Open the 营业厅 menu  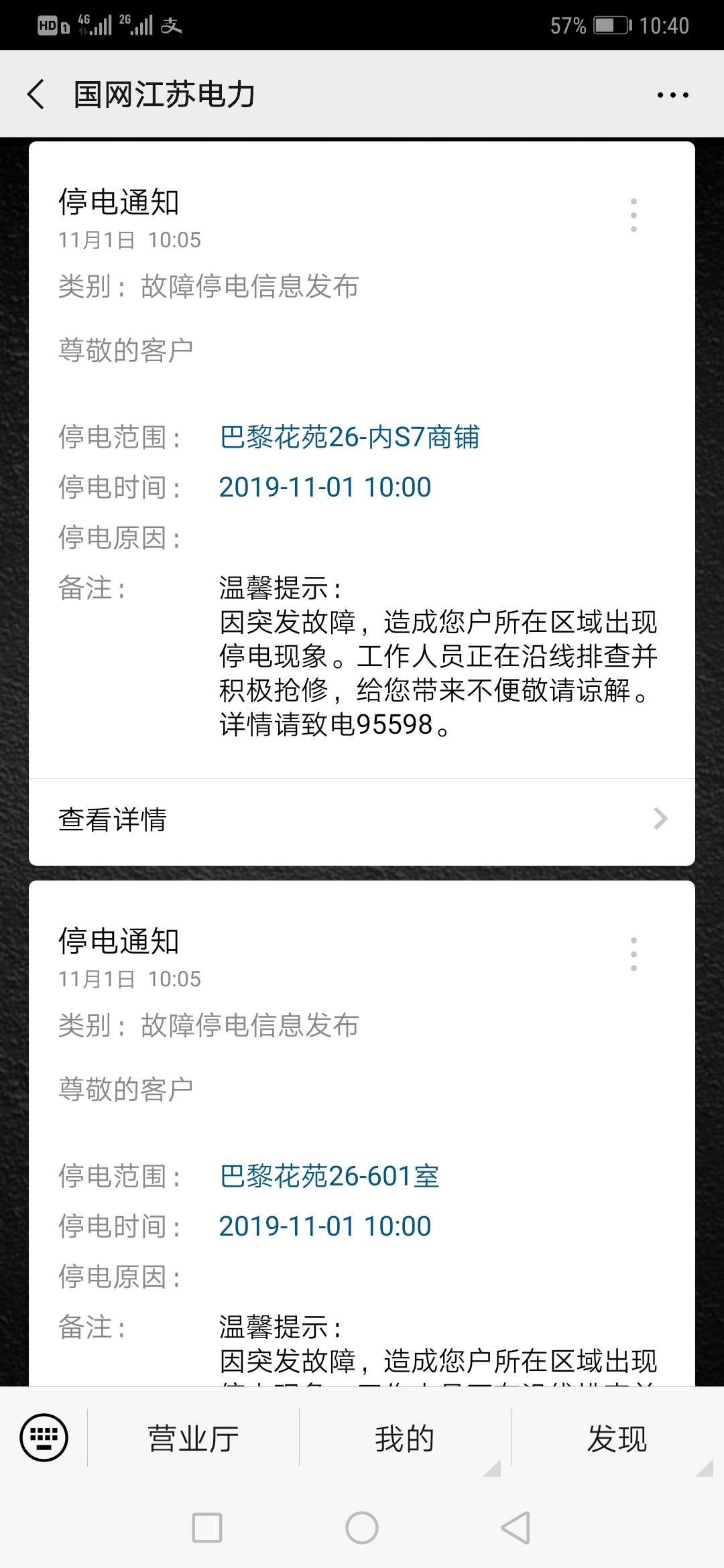194,1438
